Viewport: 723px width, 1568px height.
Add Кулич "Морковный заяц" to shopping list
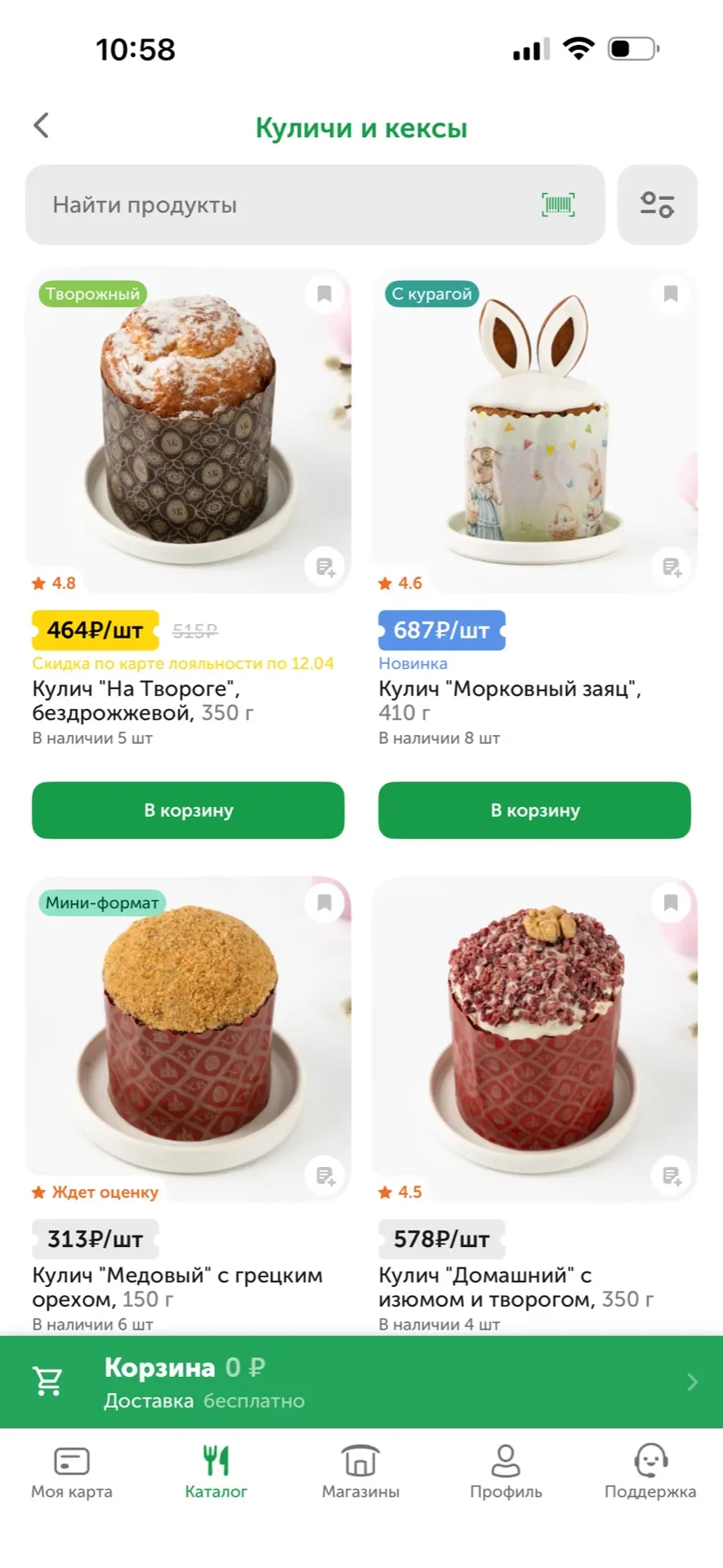click(x=672, y=567)
